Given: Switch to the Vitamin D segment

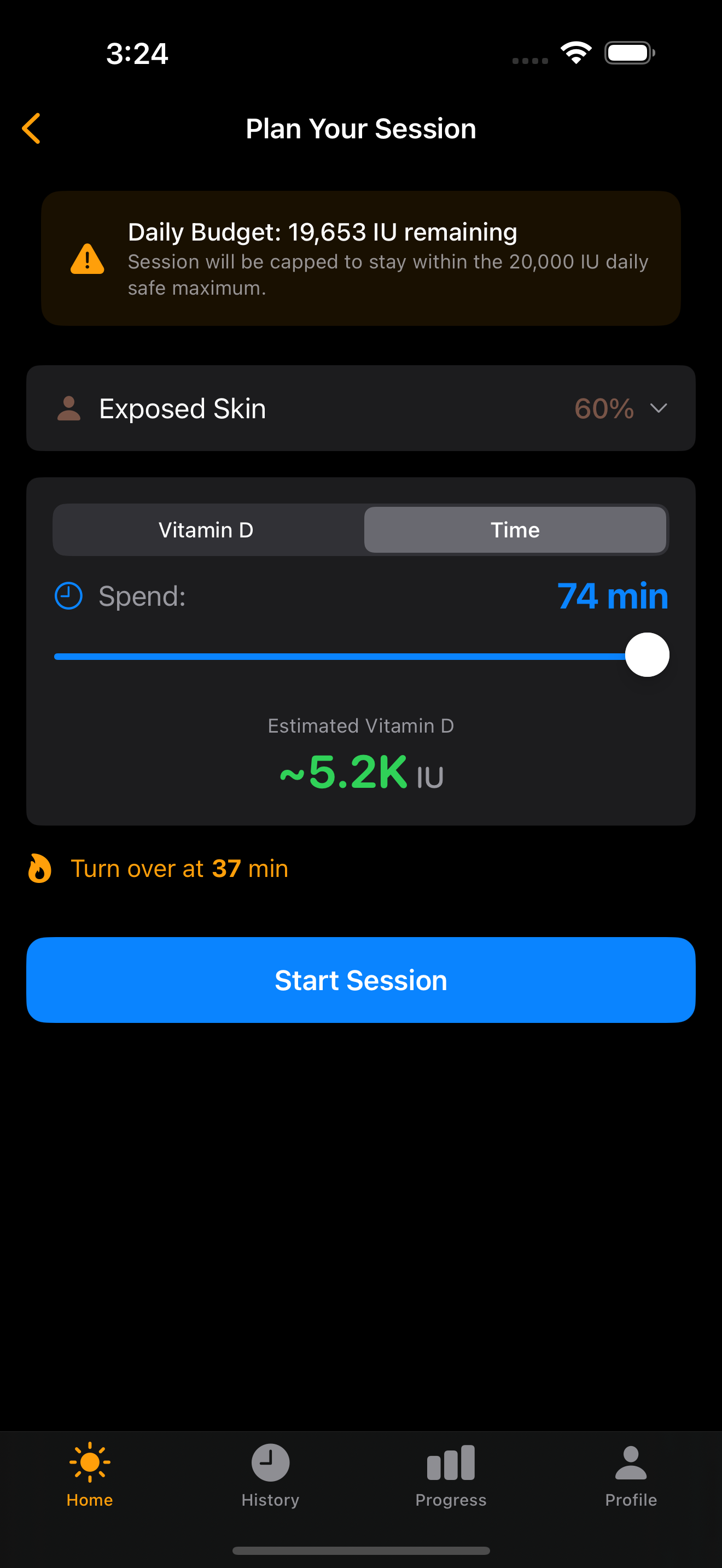Looking at the screenshot, I should pos(206,530).
